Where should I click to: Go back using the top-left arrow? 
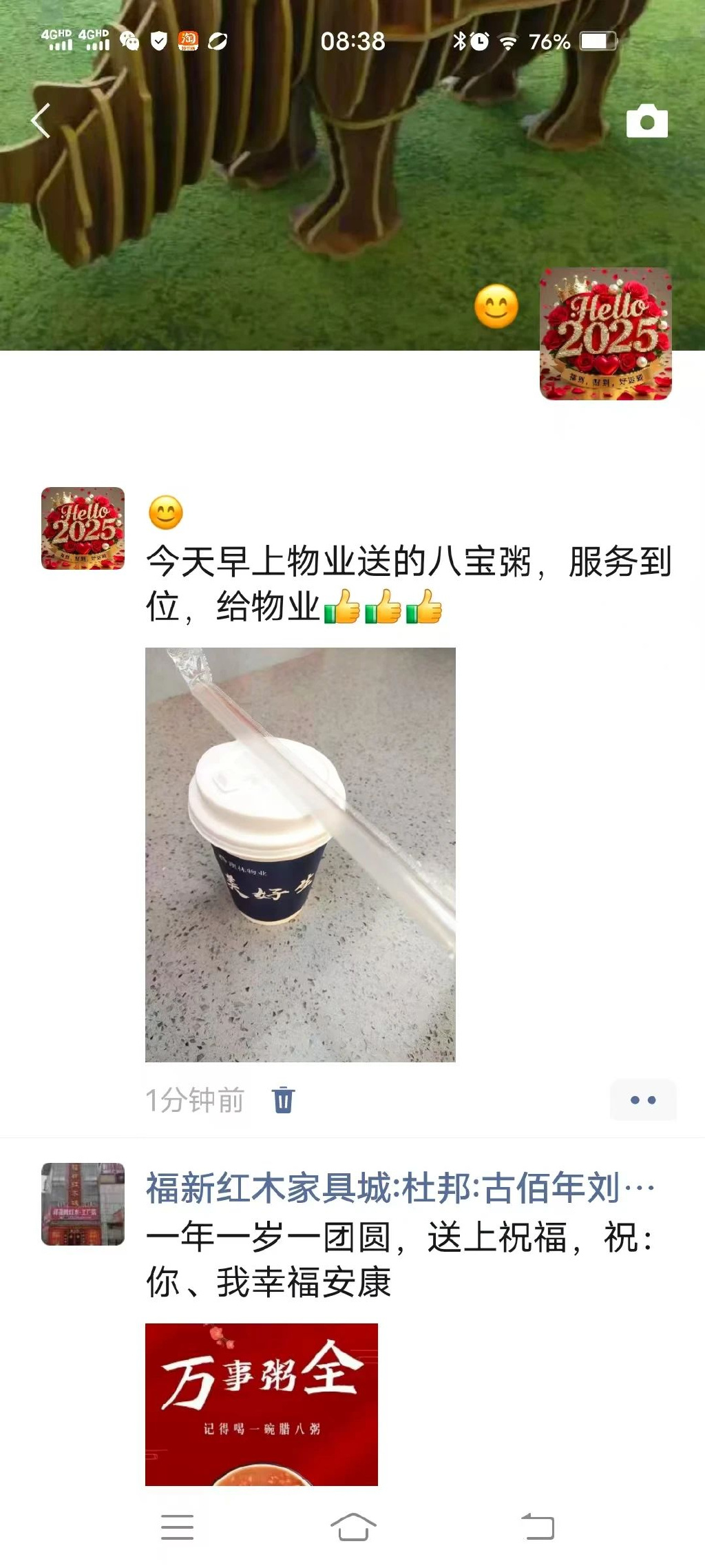(x=41, y=121)
